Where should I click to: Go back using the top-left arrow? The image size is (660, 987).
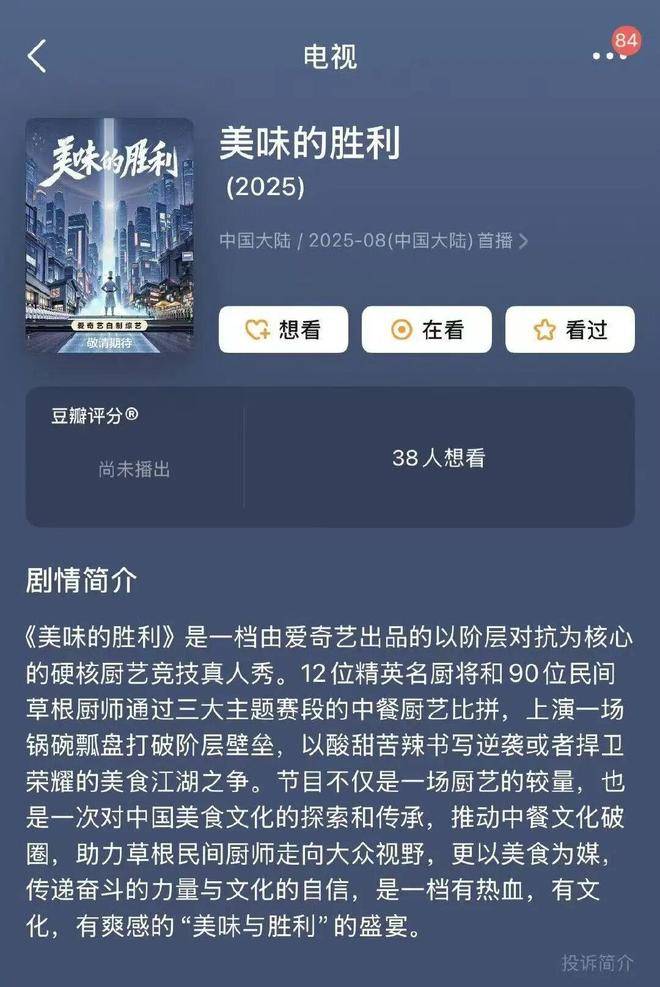(37, 56)
